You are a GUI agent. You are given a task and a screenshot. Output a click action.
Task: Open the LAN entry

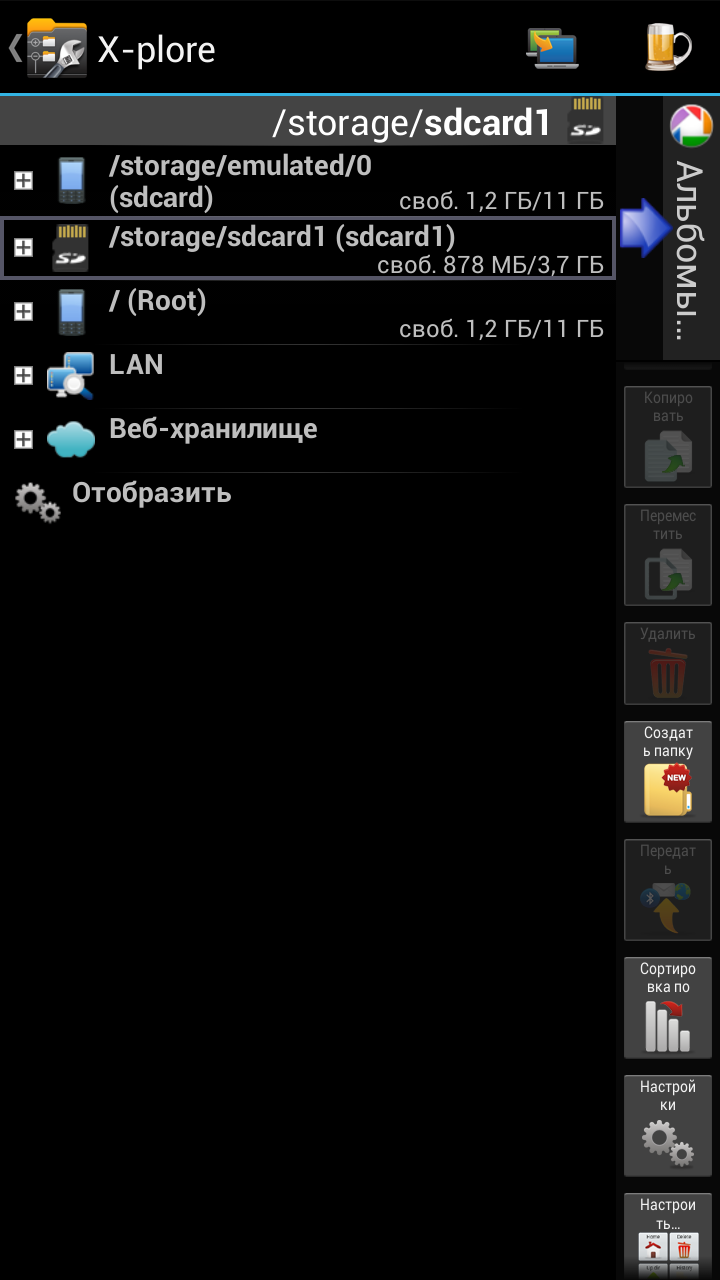click(308, 376)
